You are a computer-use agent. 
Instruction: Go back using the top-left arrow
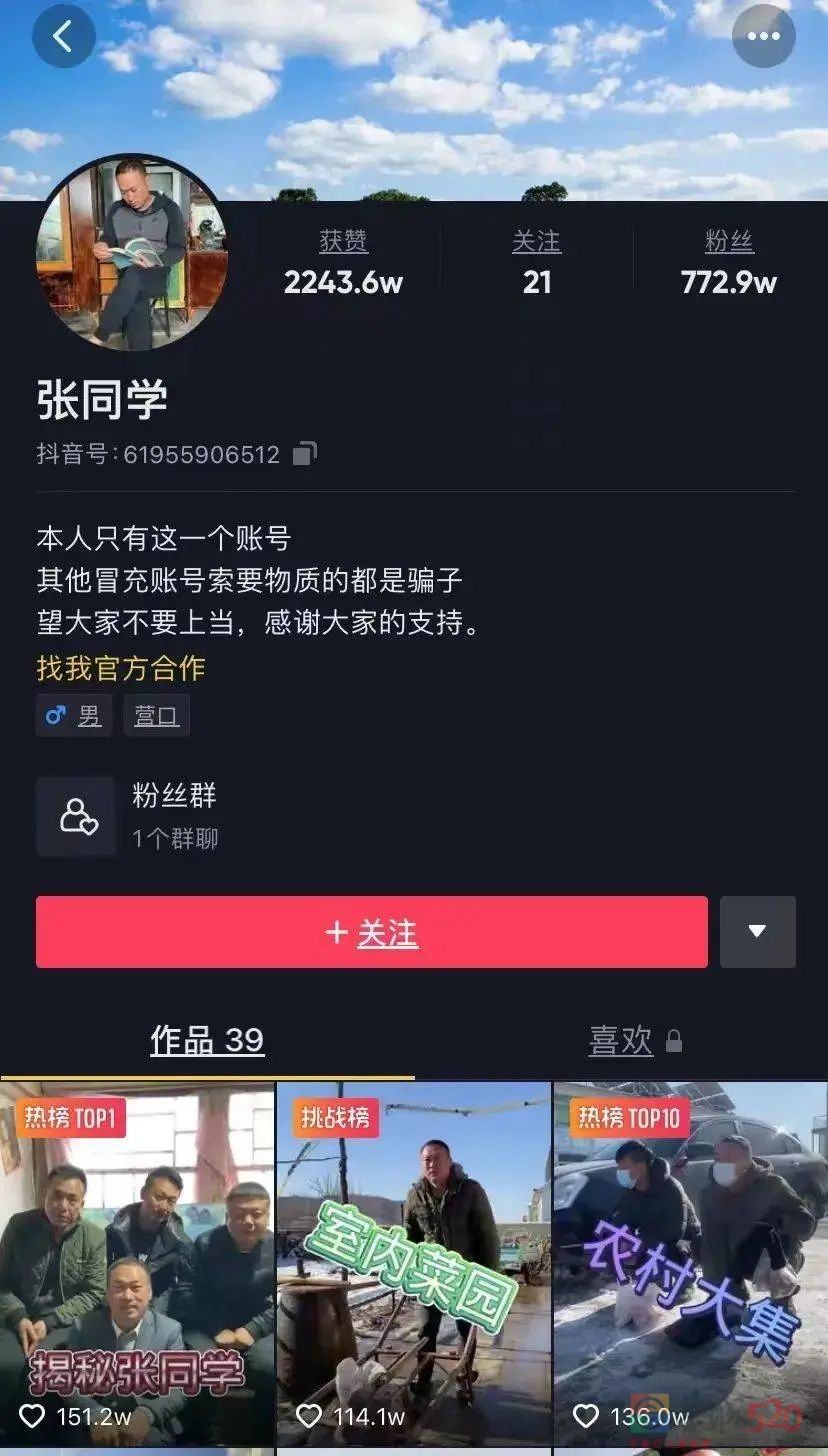(x=63, y=37)
